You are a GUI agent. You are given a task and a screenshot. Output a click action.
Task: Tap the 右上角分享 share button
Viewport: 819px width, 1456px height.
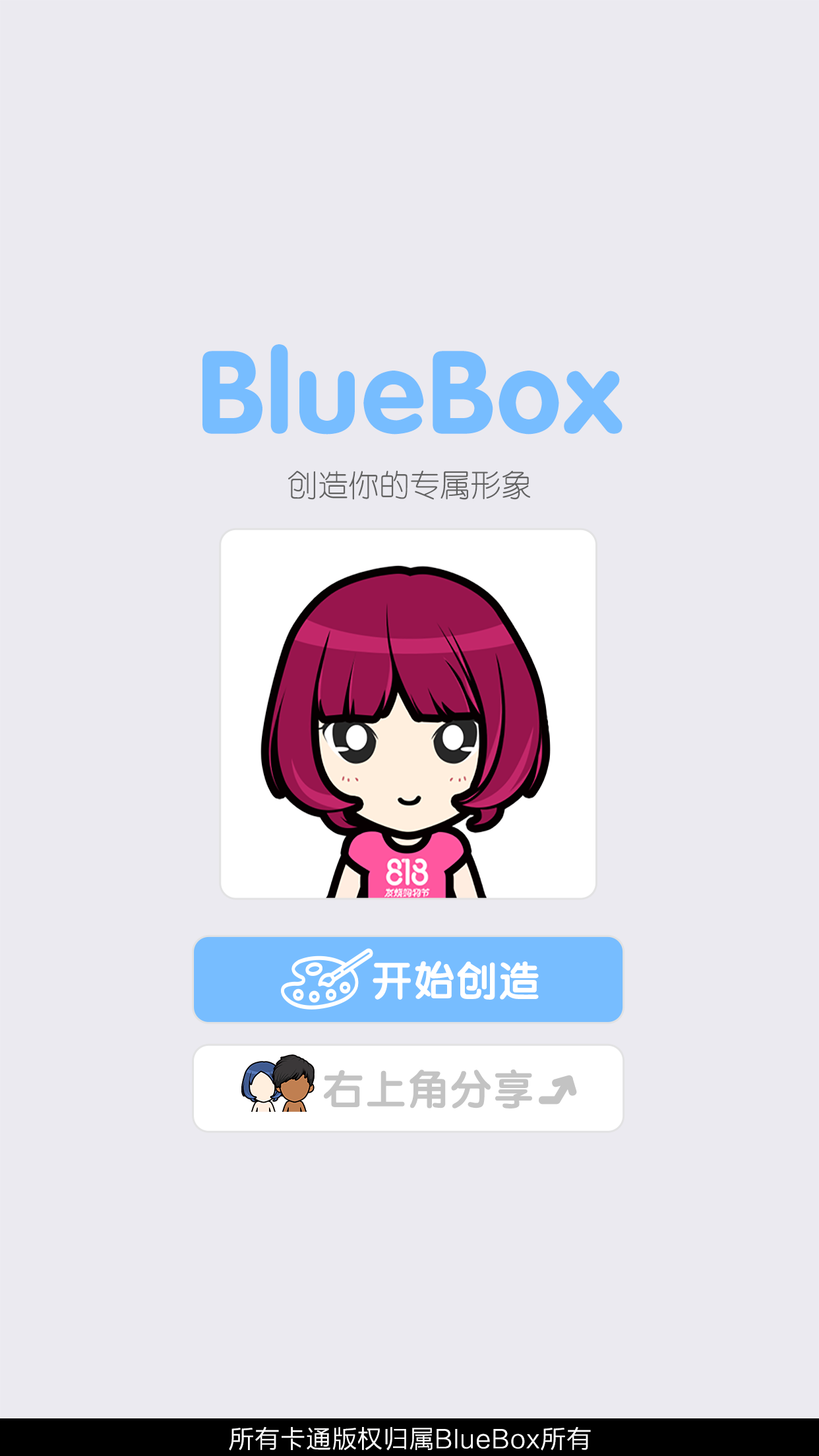tap(408, 1088)
